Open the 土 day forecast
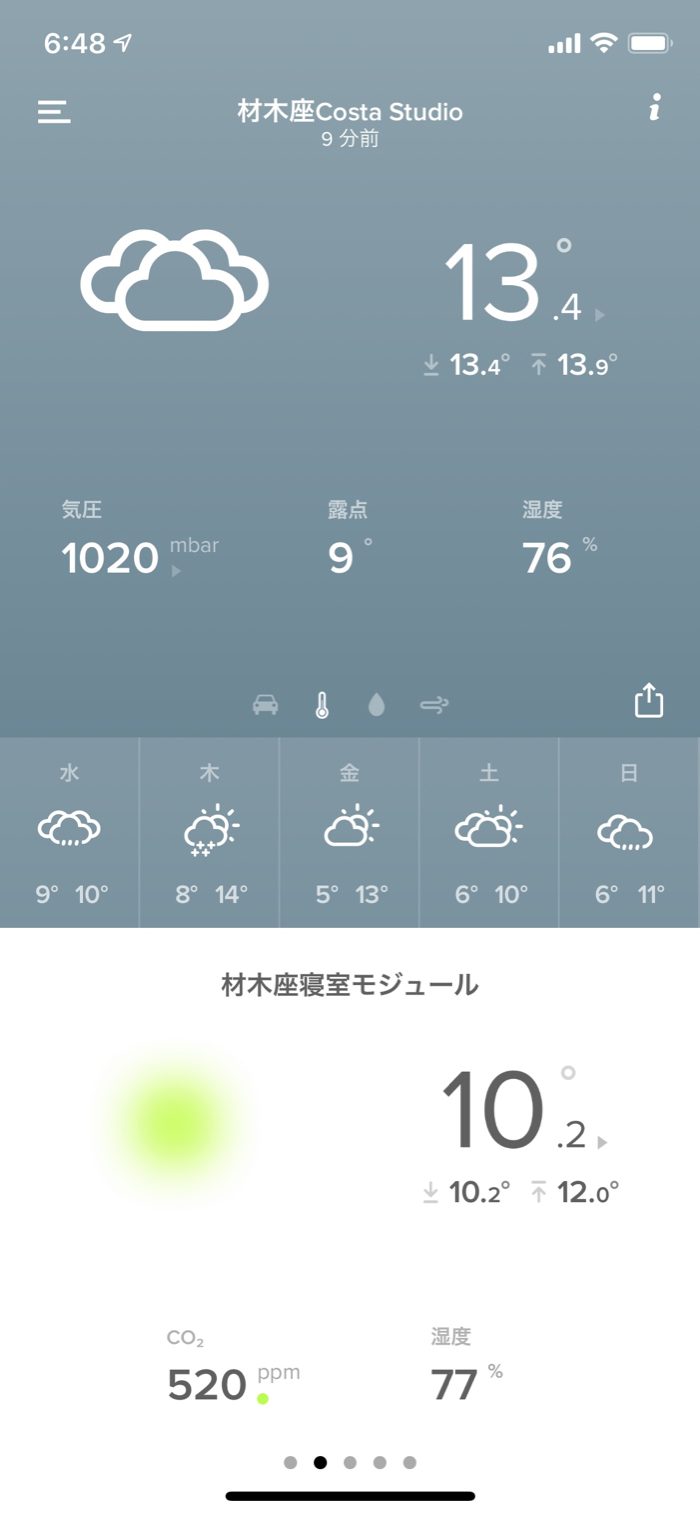Viewport: 700px width, 1516px height. pyautogui.click(x=490, y=832)
